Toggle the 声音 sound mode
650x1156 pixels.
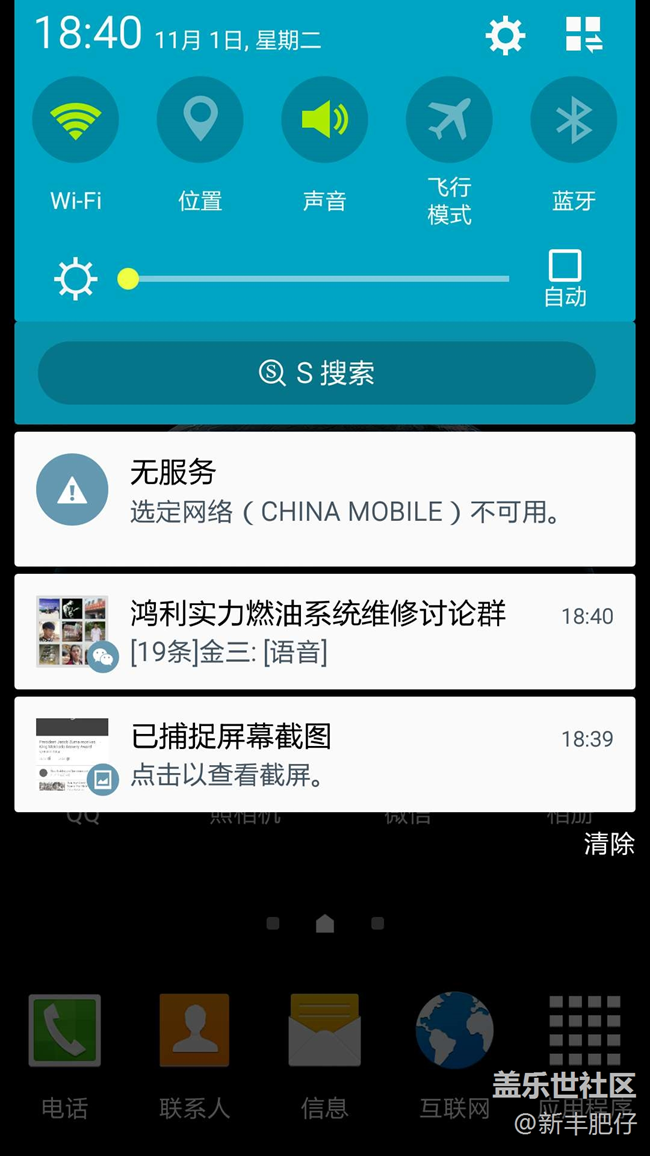pos(325,121)
